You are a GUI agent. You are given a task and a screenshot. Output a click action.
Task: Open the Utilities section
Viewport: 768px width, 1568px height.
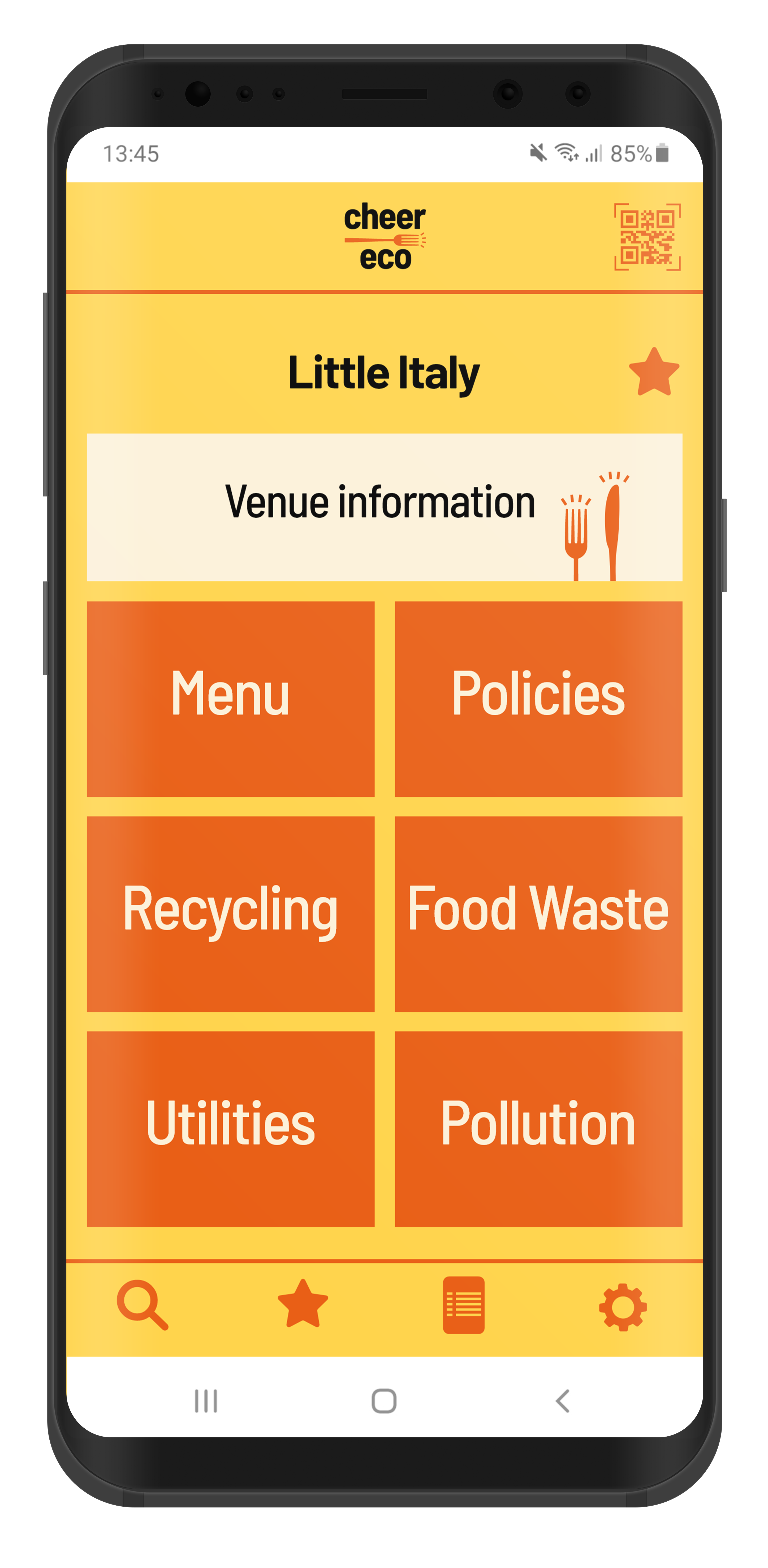(231, 1129)
